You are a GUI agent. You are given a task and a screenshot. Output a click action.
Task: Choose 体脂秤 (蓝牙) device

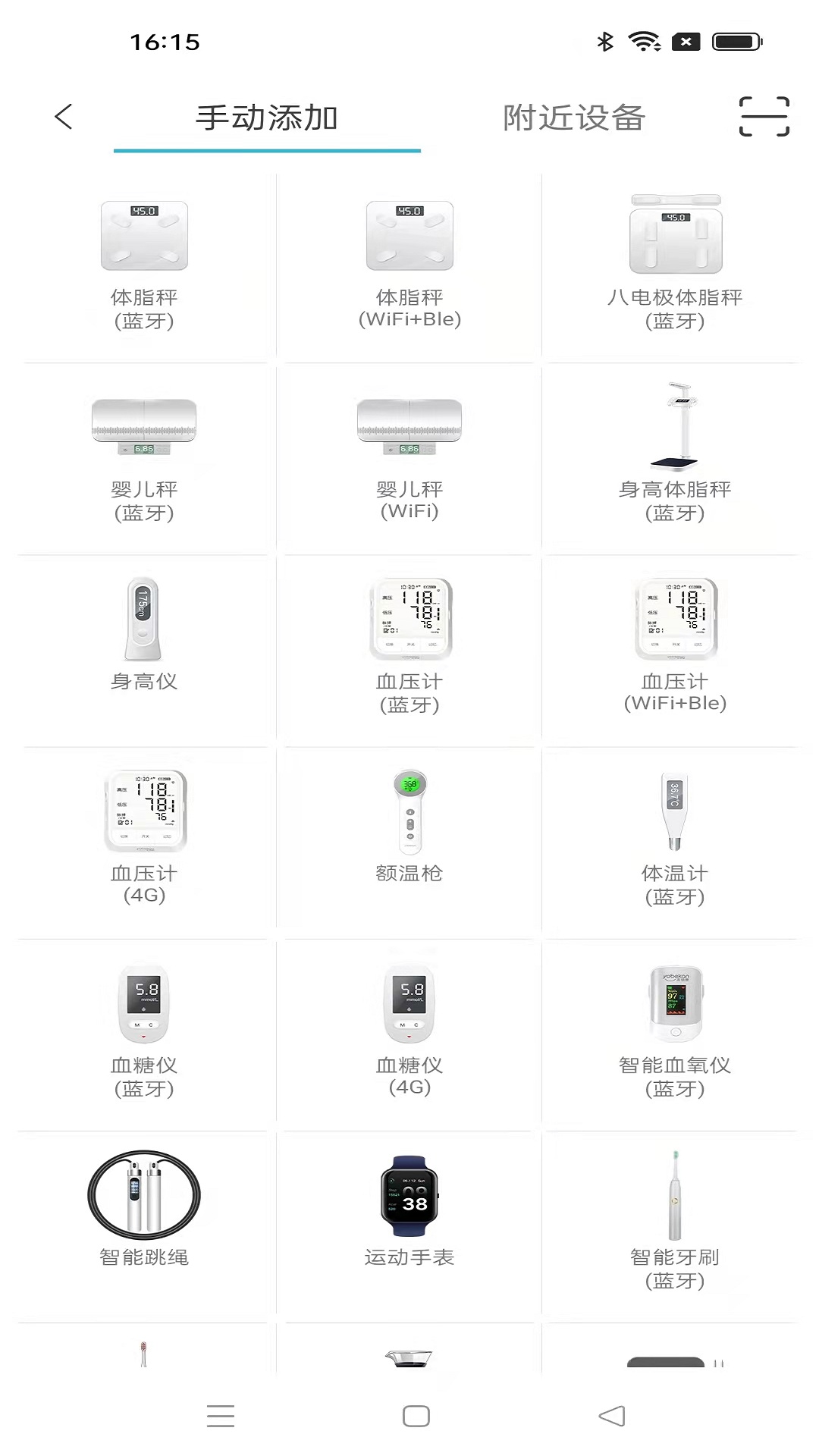point(144,265)
